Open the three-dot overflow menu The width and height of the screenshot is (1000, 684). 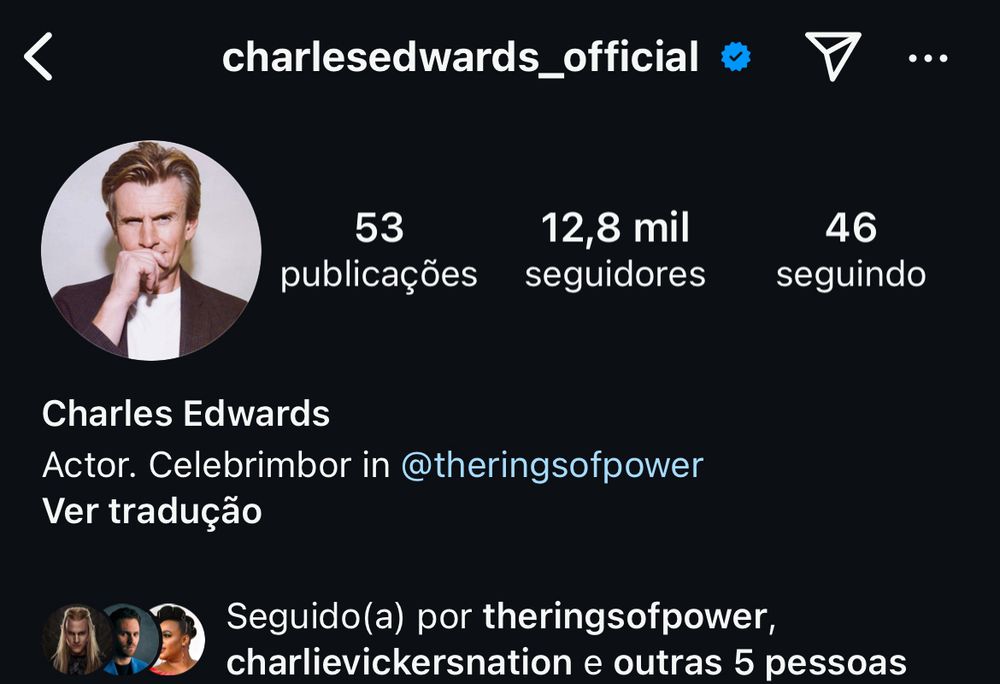pyautogui.click(x=927, y=59)
